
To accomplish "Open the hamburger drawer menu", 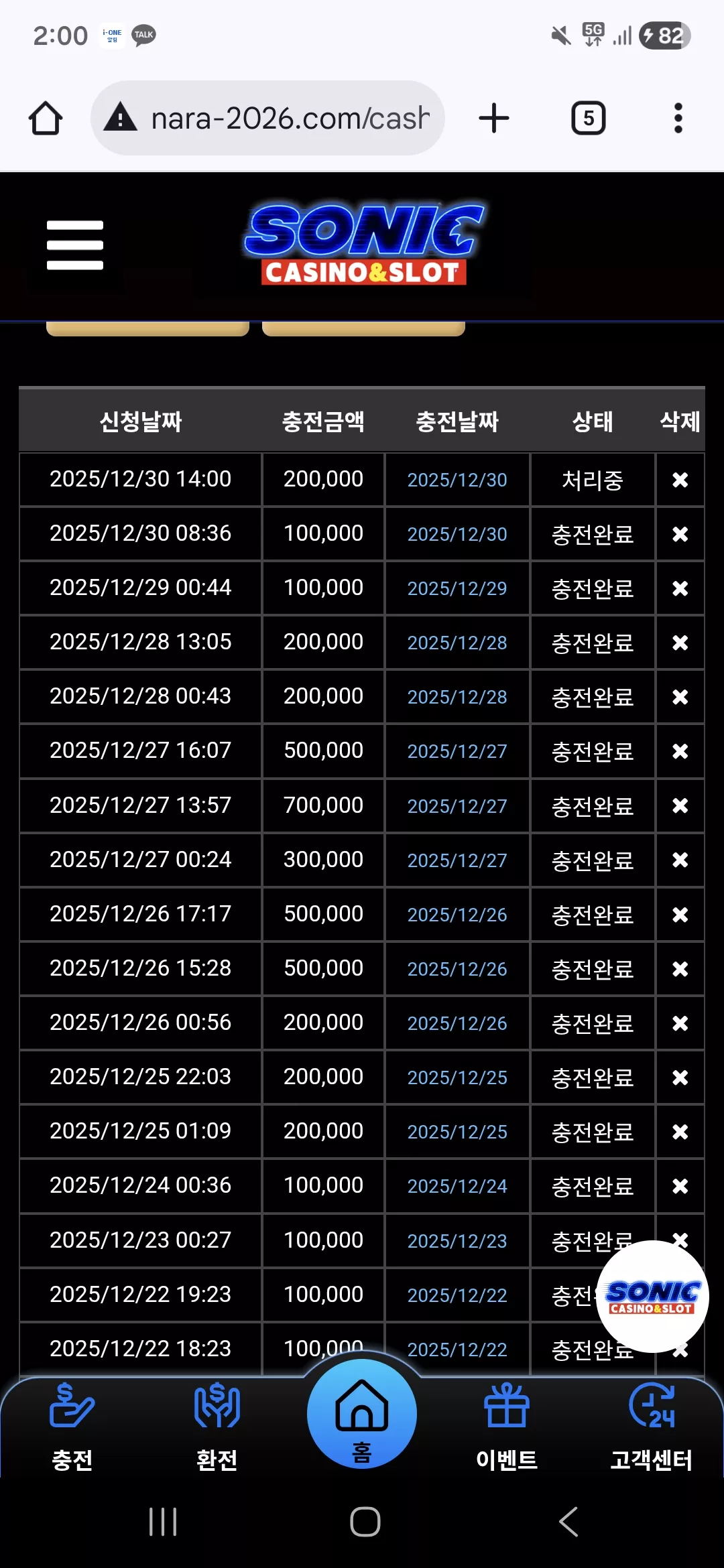I will pos(75,245).
